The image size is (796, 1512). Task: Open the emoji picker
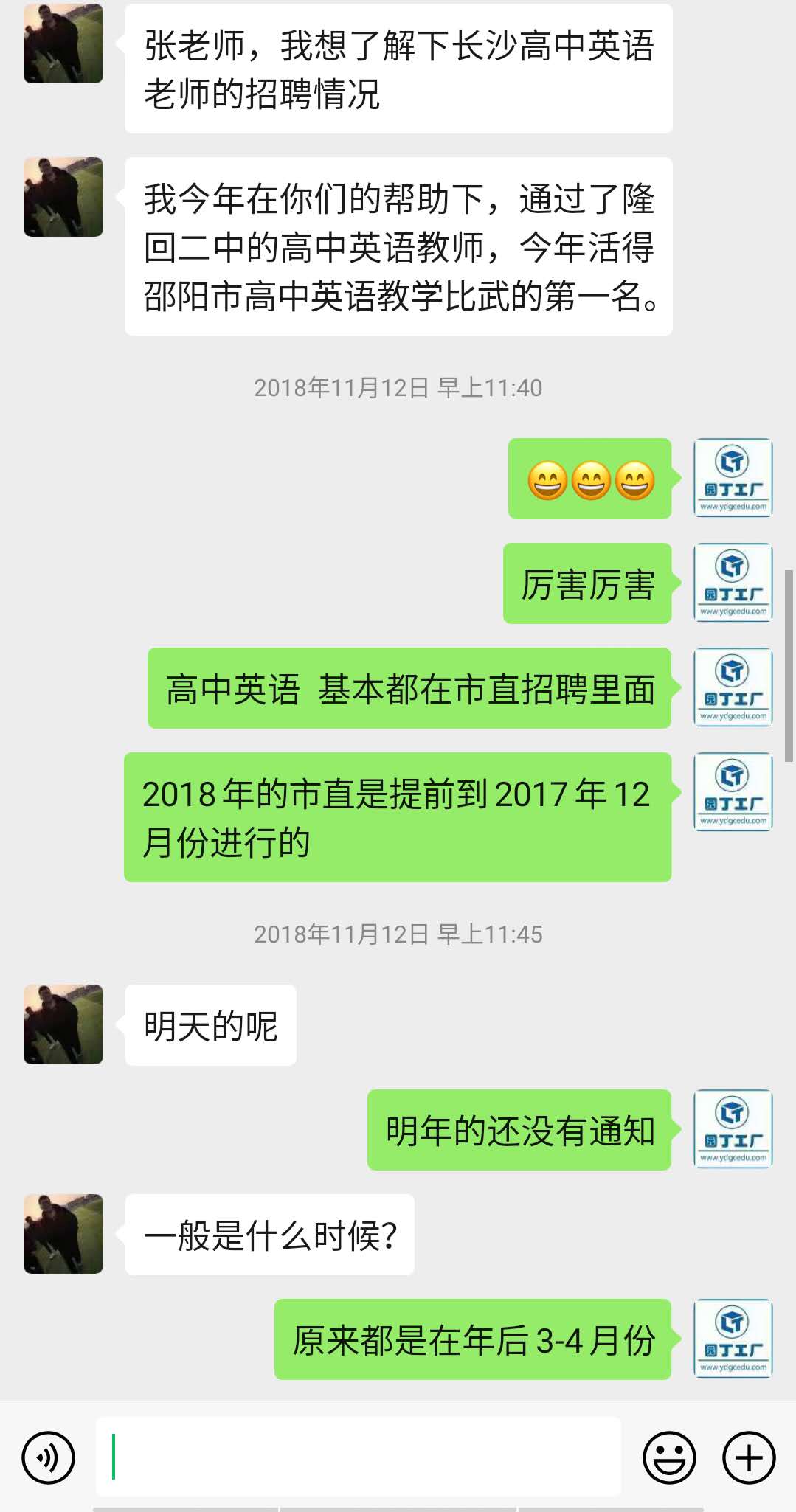click(x=669, y=1457)
